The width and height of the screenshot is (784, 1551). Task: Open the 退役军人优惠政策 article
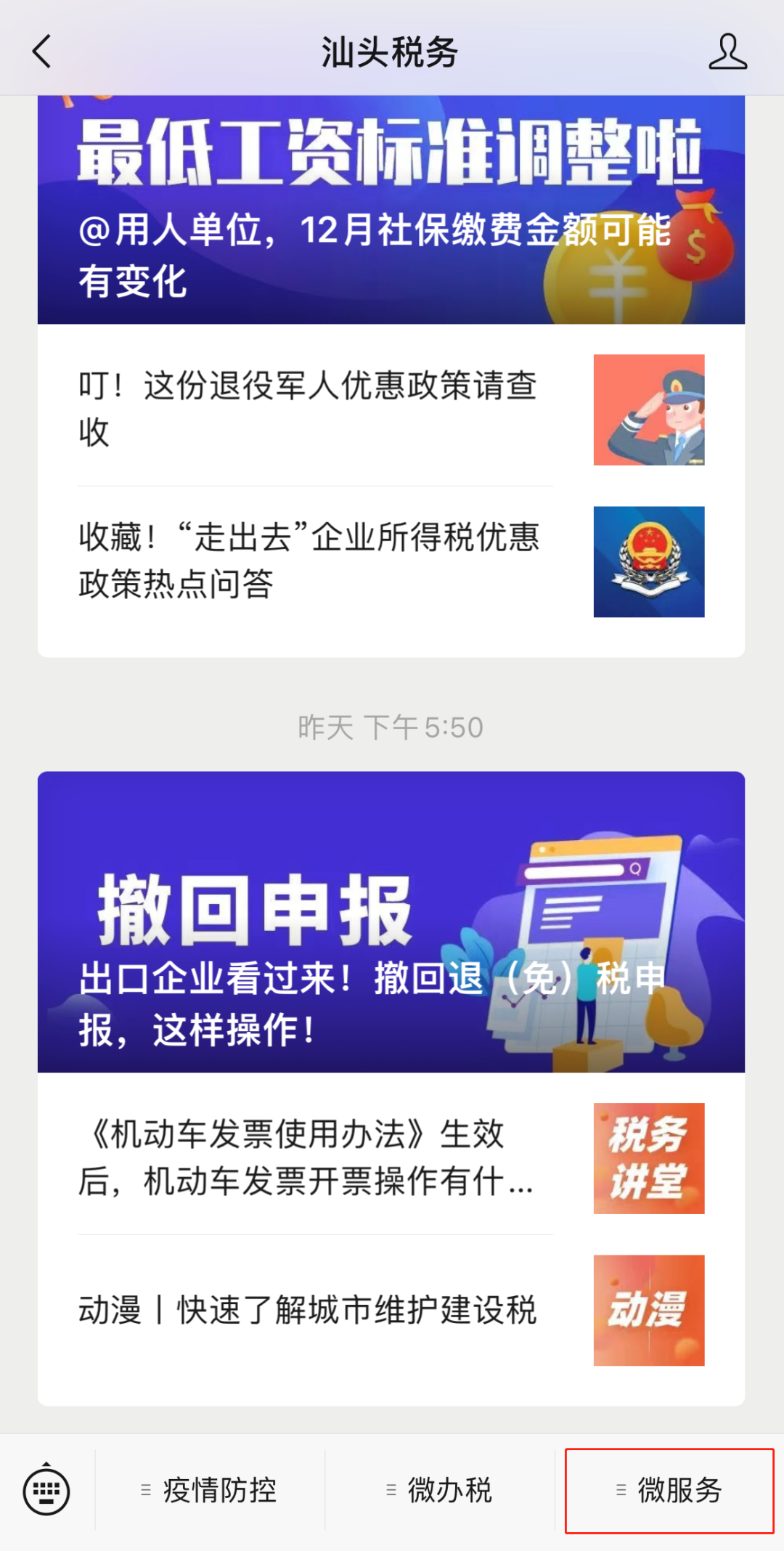[391, 409]
